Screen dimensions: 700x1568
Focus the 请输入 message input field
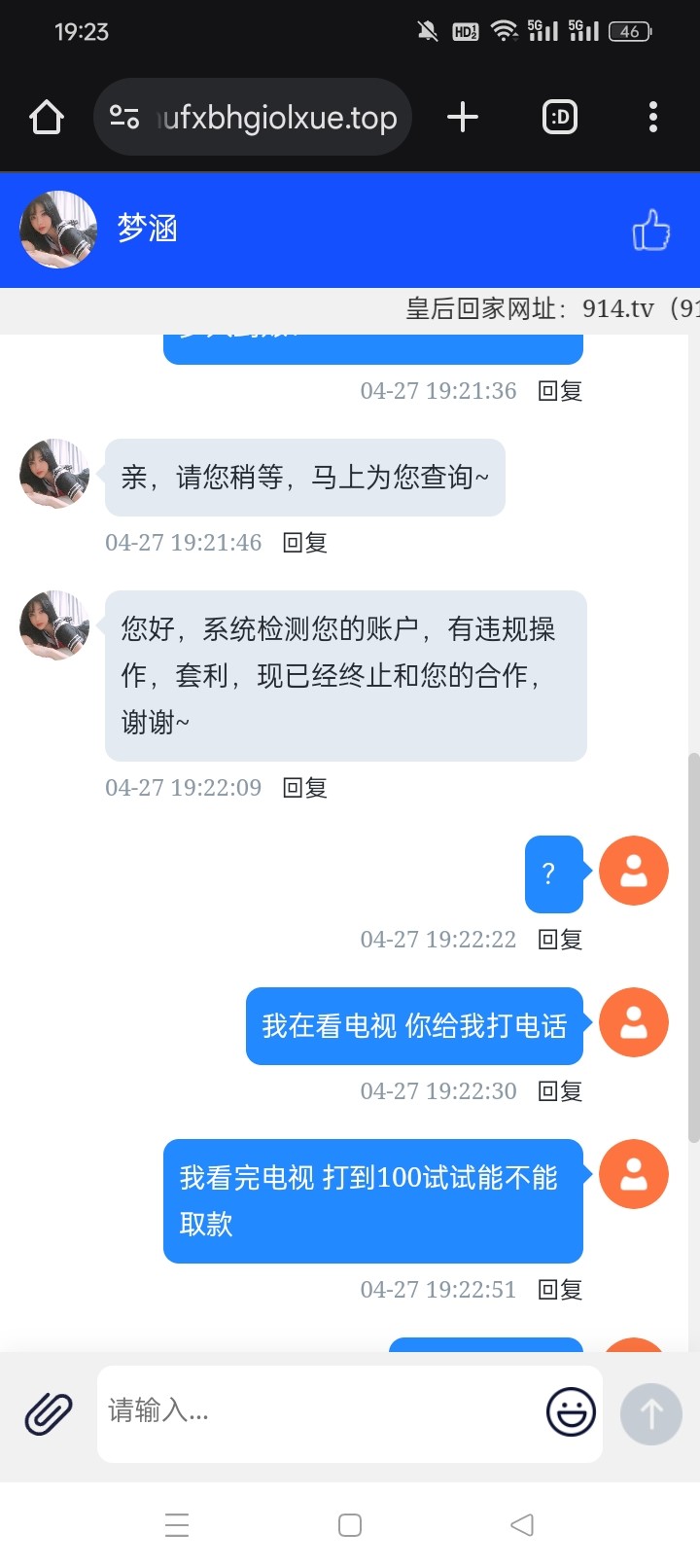[x=321, y=1411]
